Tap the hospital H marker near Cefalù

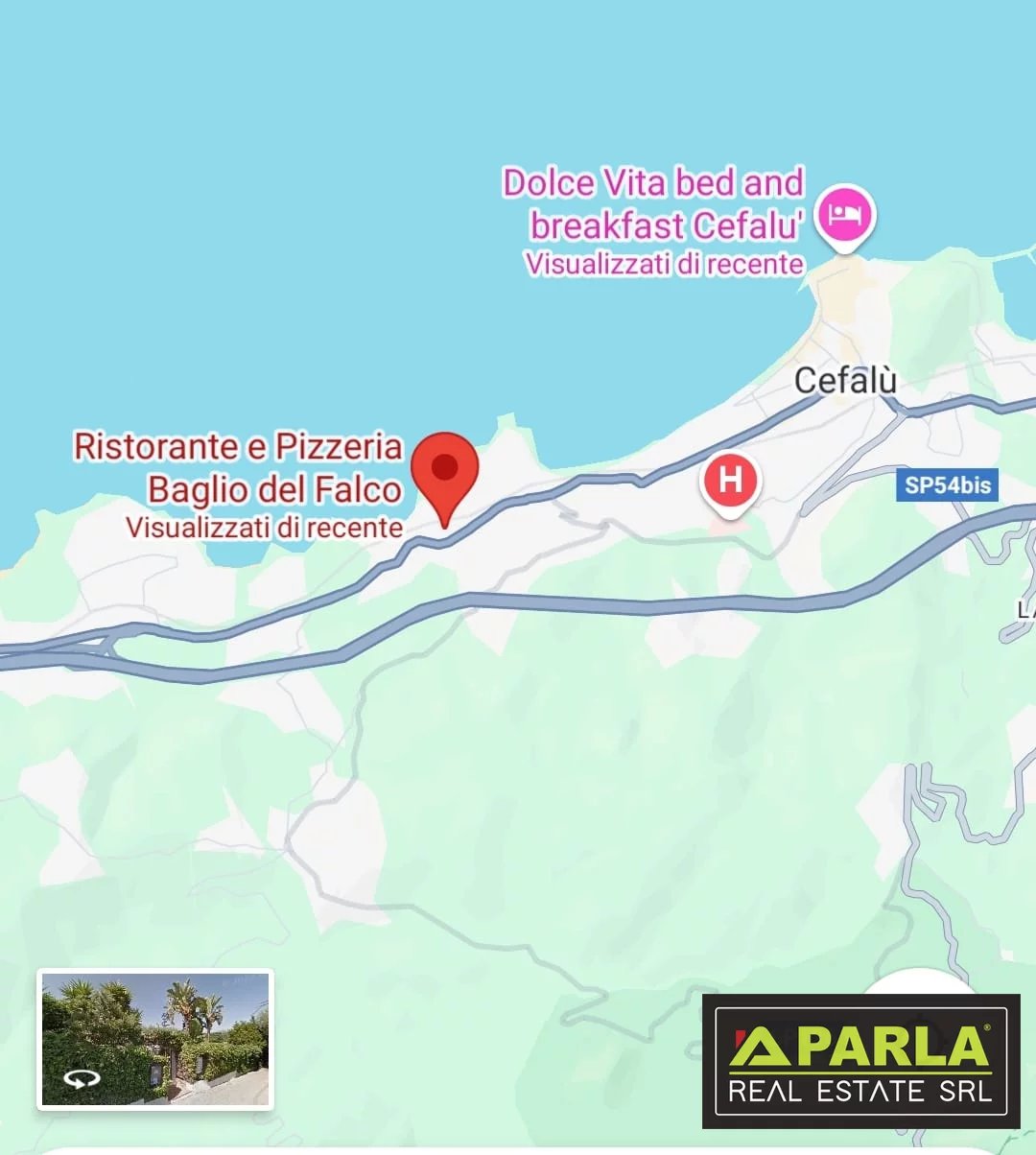point(730,479)
